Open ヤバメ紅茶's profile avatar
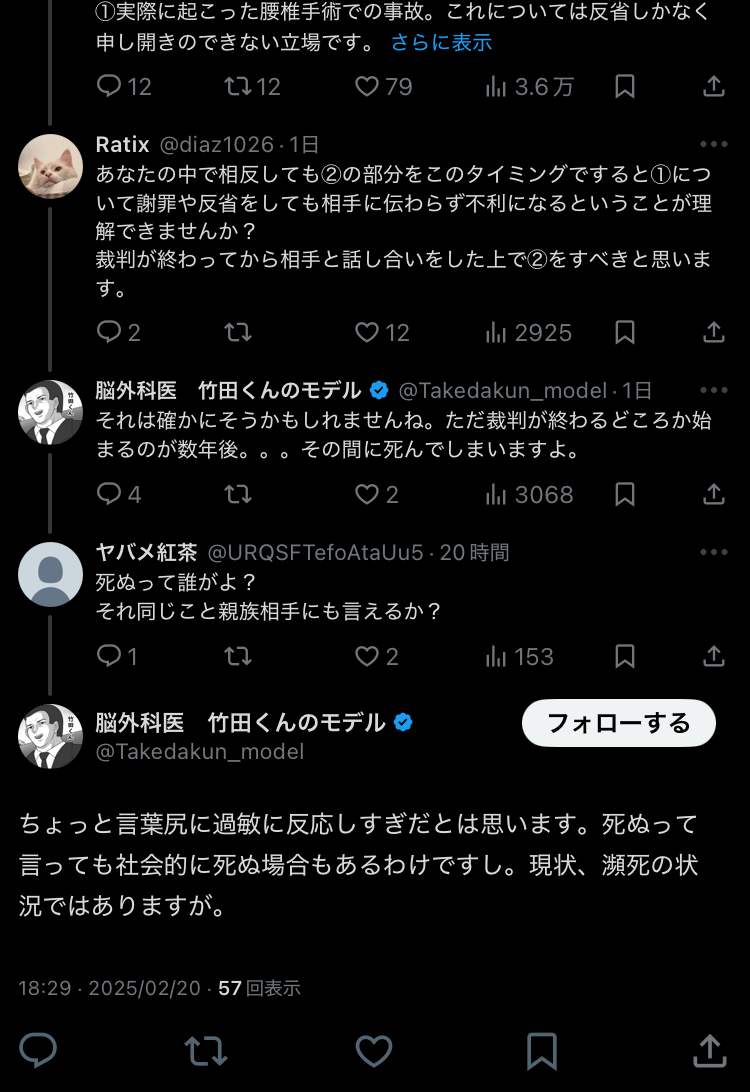This screenshot has height=1092, width=750. tap(50, 574)
